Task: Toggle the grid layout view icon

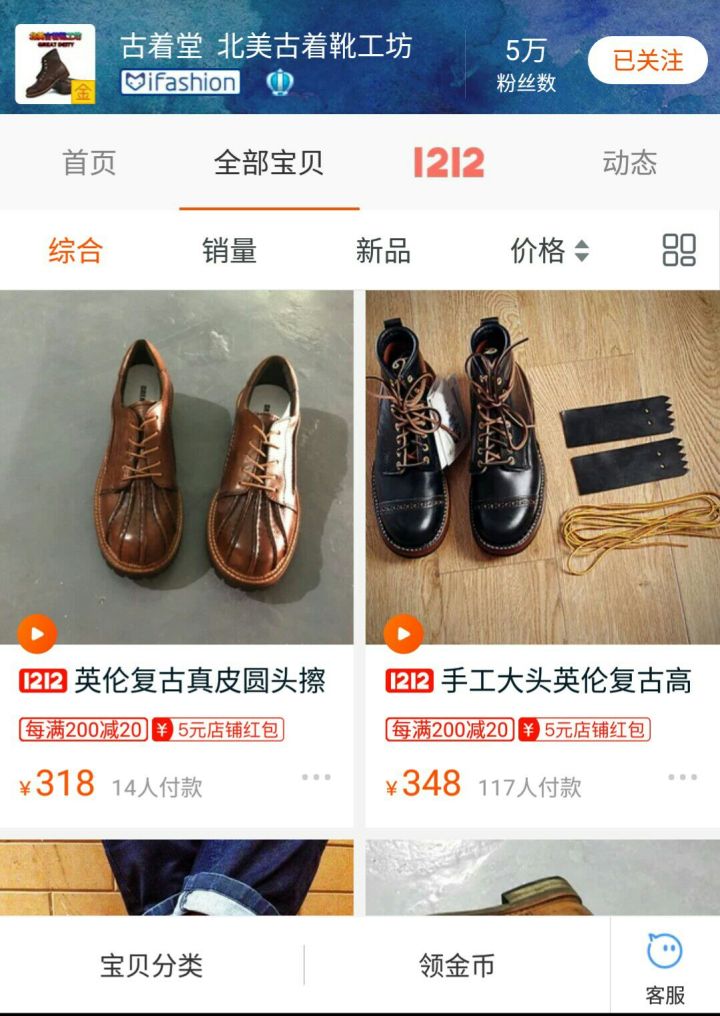Action: pos(679,251)
